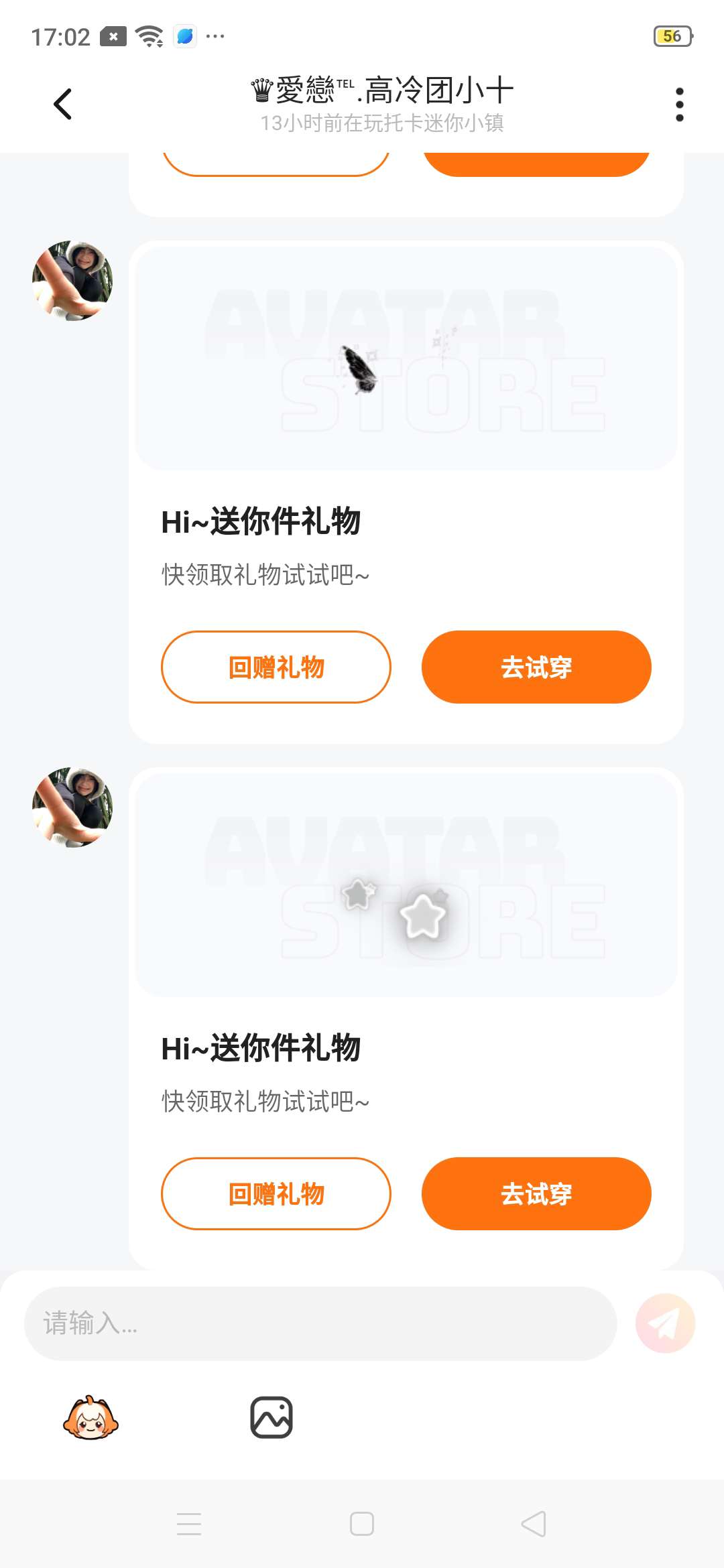Tap 去试穿 on the star gift card
The image size is (724, 1568).
click(536, 1193)
